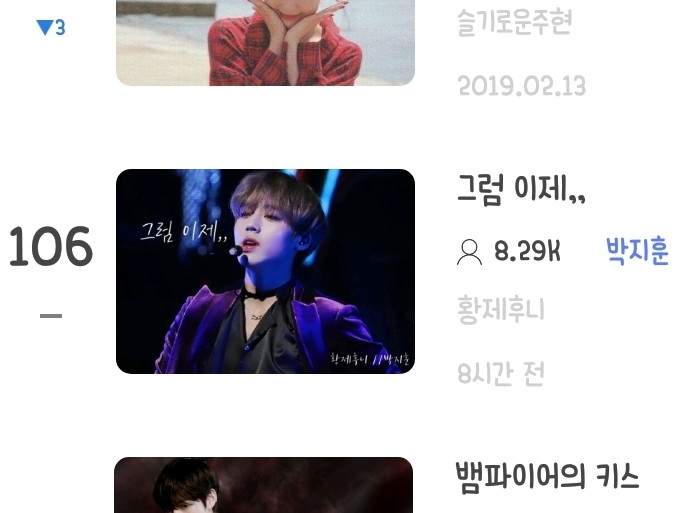Open the 그럼 이제,, title
This screenshot has height=513, width=684.
tap(521, 189)
